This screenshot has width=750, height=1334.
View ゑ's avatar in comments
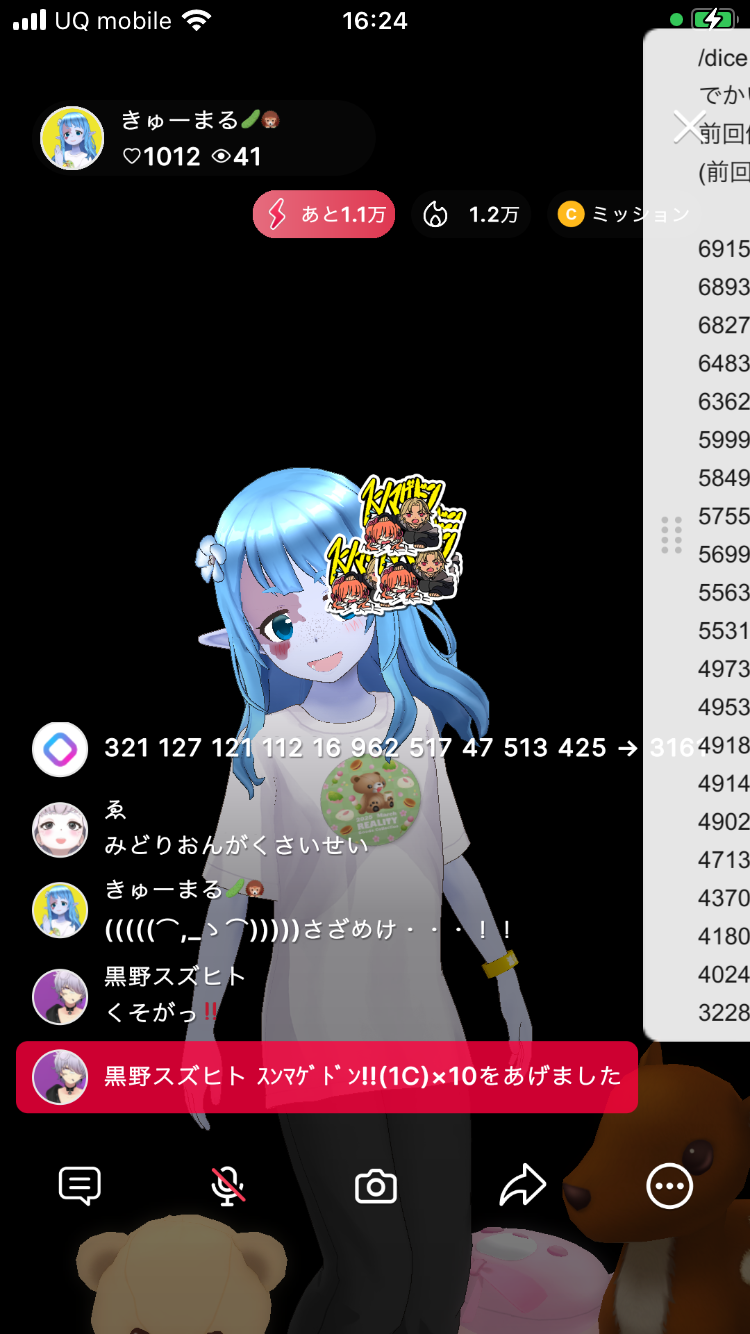pyautogui.click(x=60, y=829)
